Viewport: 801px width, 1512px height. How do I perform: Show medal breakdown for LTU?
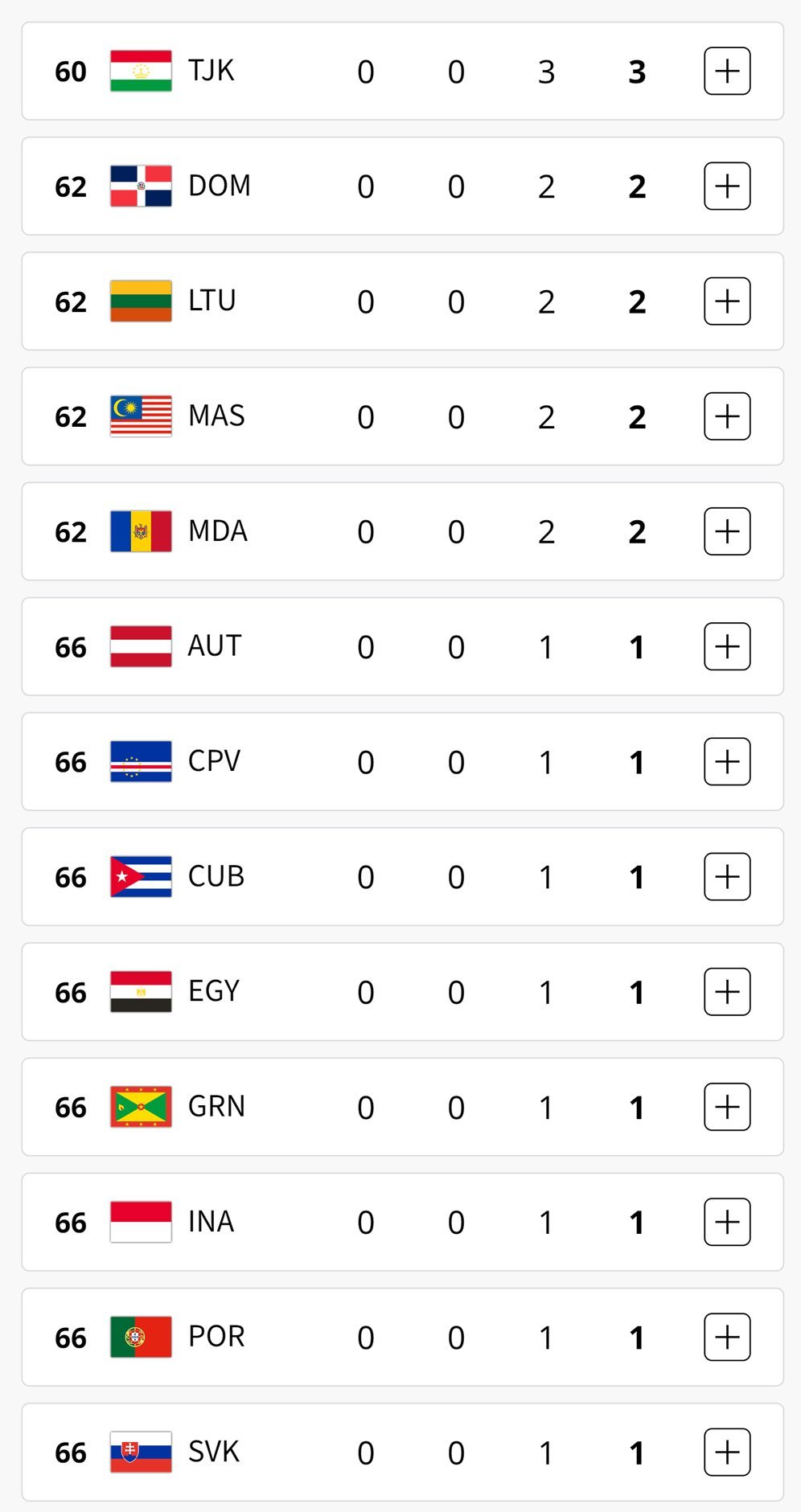(727, 301)
